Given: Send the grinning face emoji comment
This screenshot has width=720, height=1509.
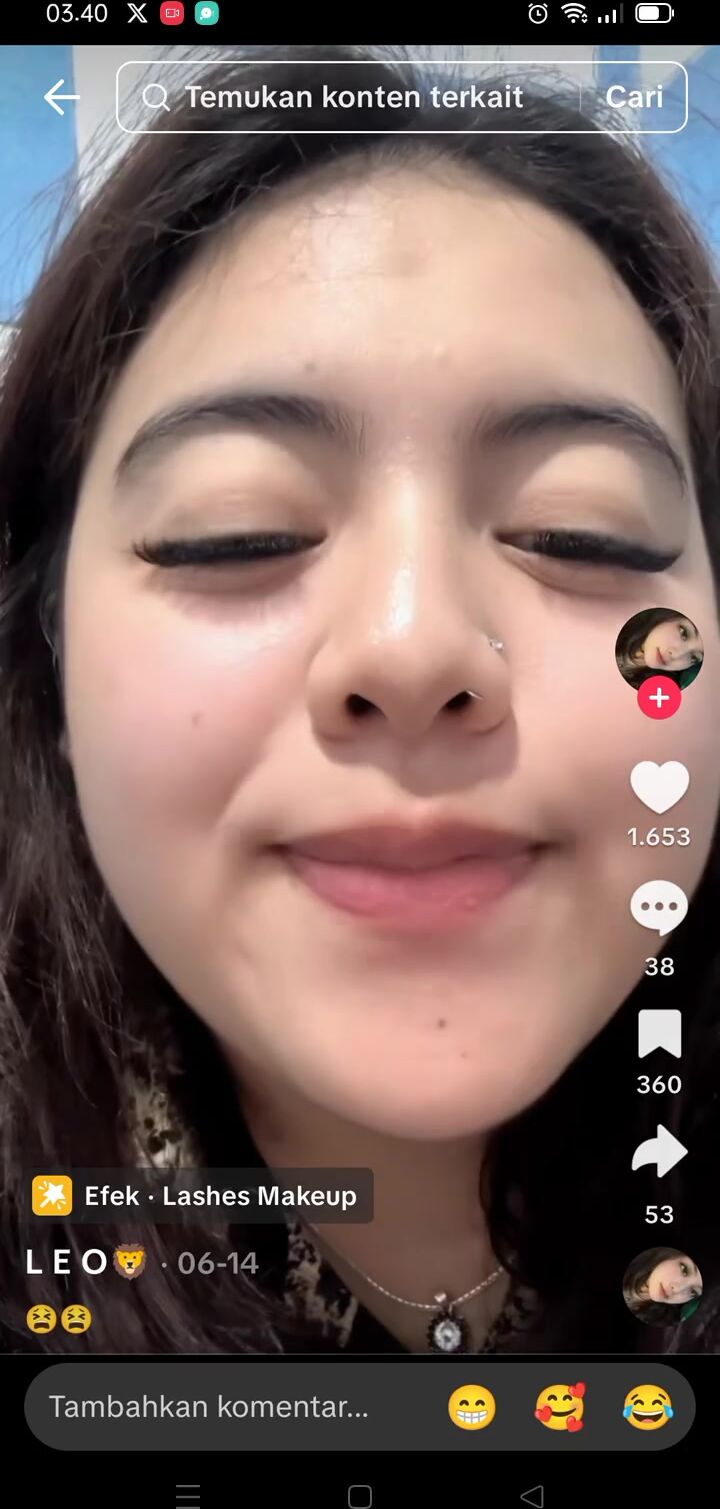Looking at the screenshot, I should (471, 1408).
